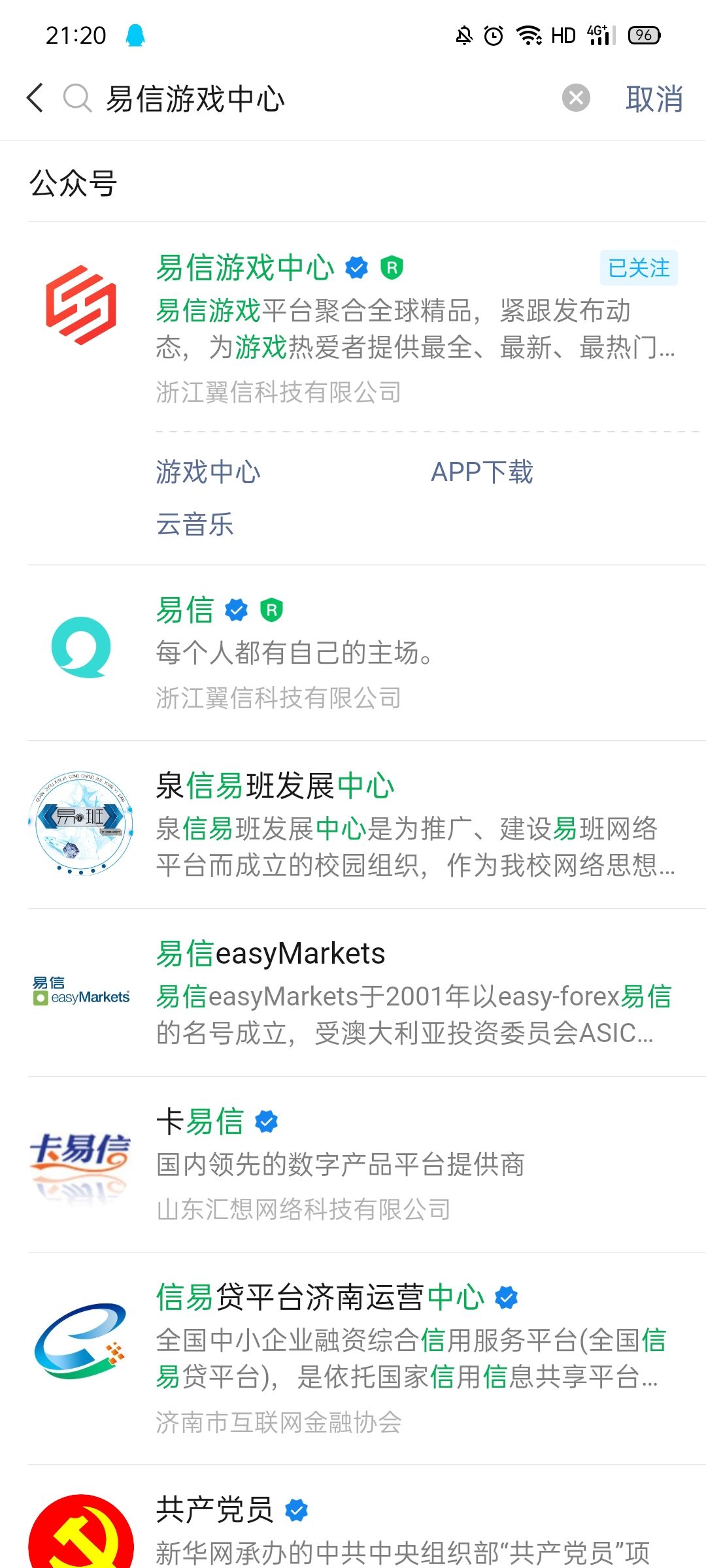Open the 泉信易班发展中心 account

click(x=366, y=825)
